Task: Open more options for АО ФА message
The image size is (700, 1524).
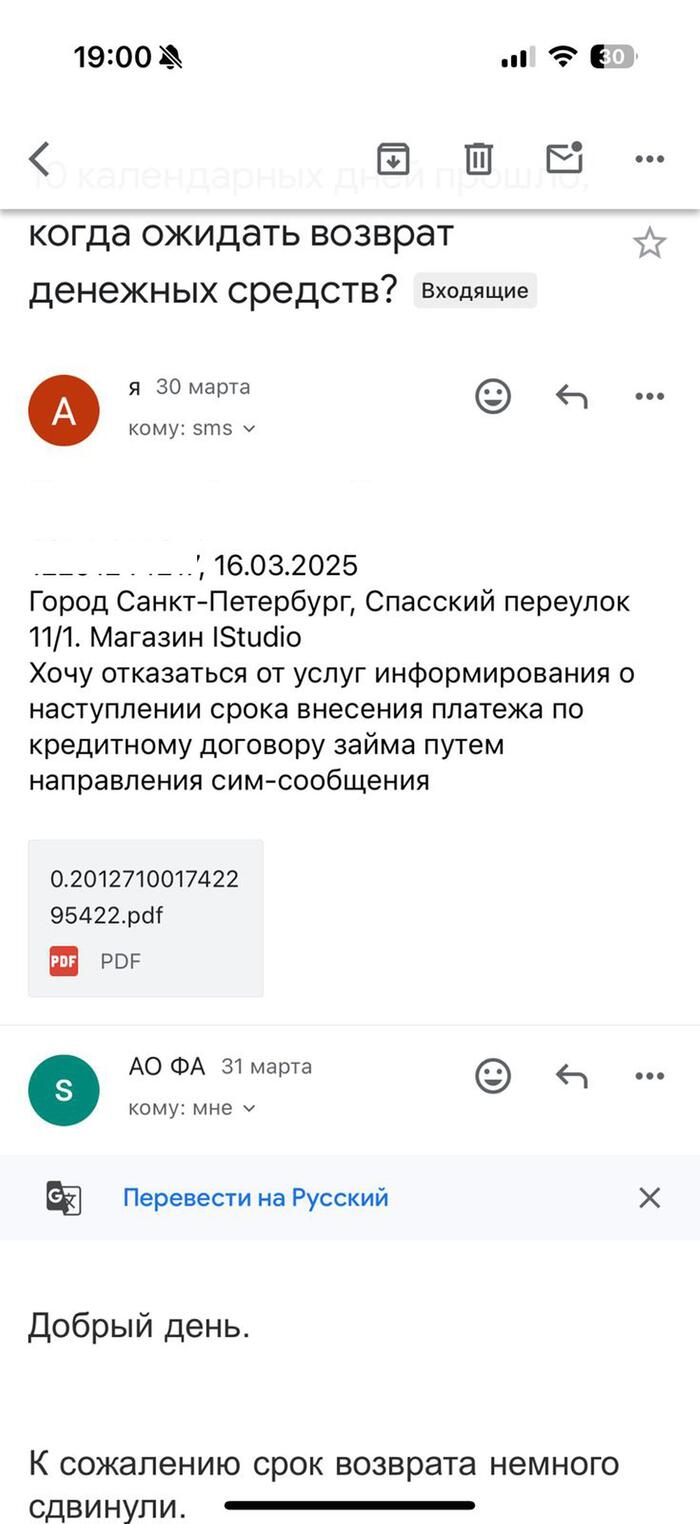Action: click(650, 1076)
